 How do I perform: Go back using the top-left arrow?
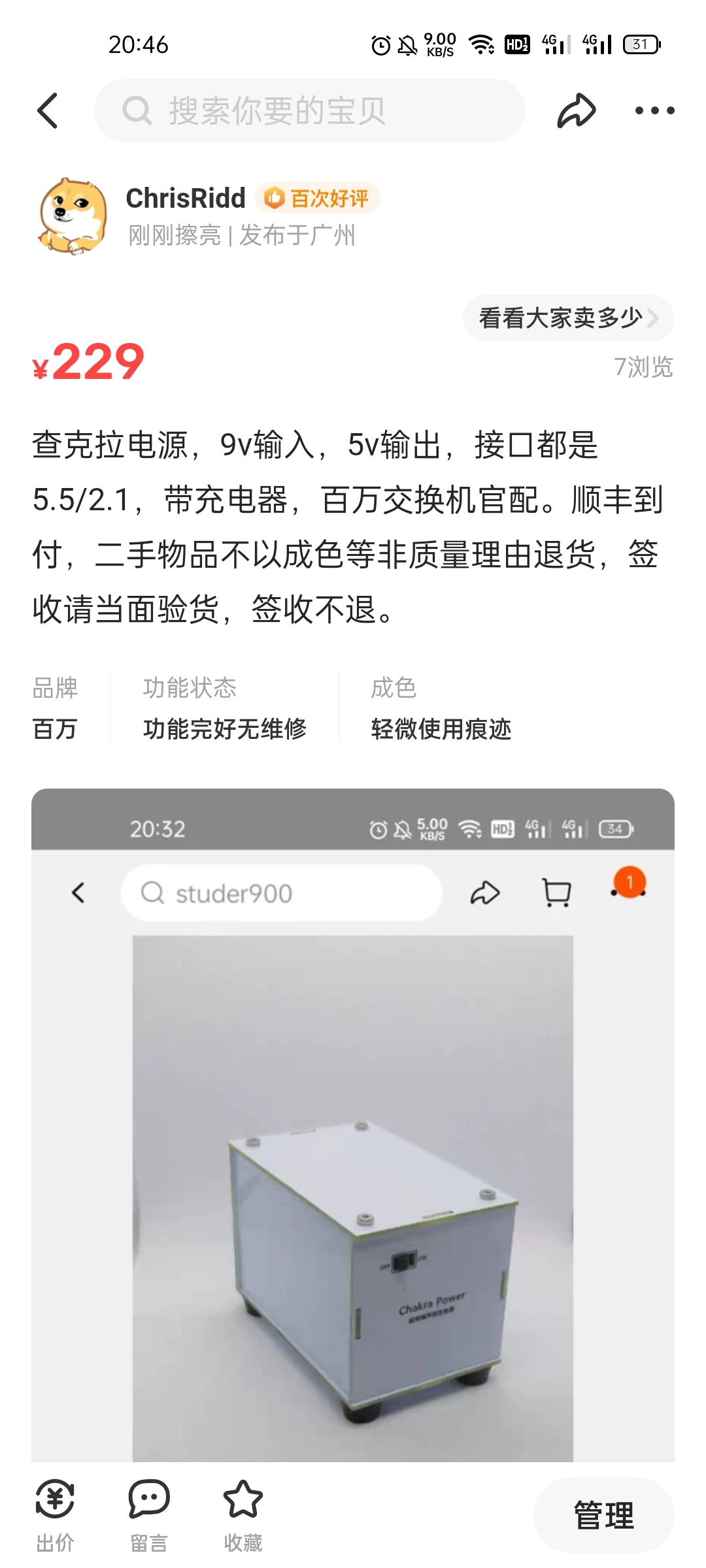click(x=48, y=110)
